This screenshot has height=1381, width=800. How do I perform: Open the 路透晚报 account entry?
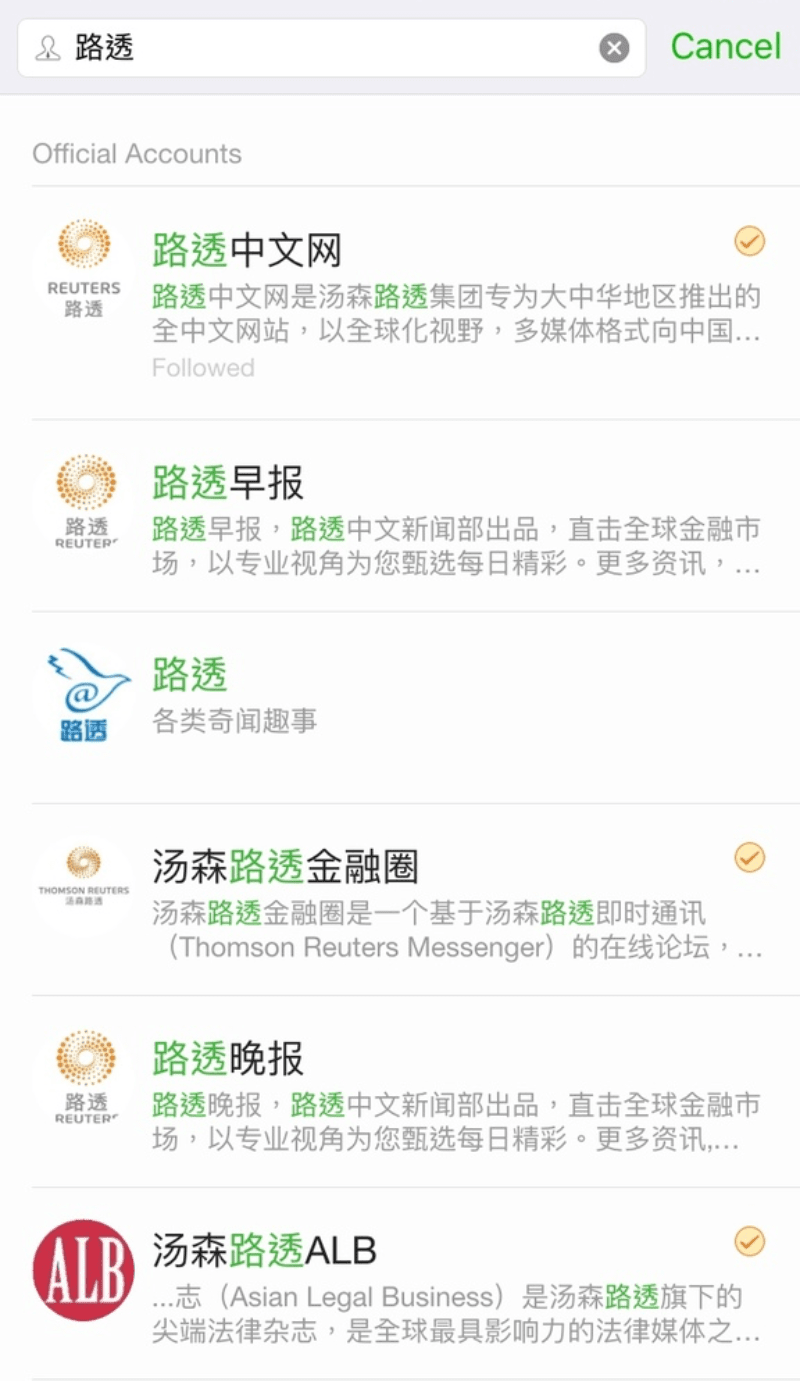(400, 1090)
